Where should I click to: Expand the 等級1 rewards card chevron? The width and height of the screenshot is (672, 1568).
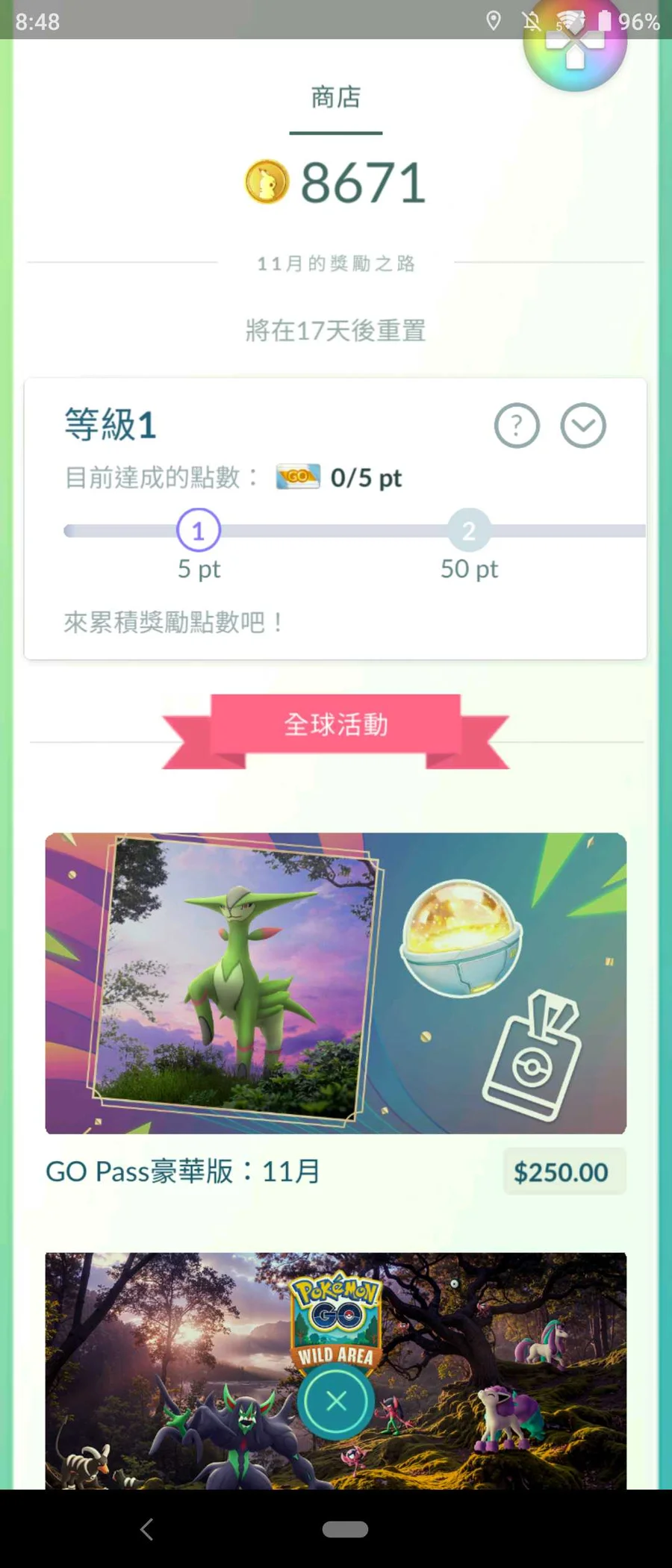pos(583,426)
